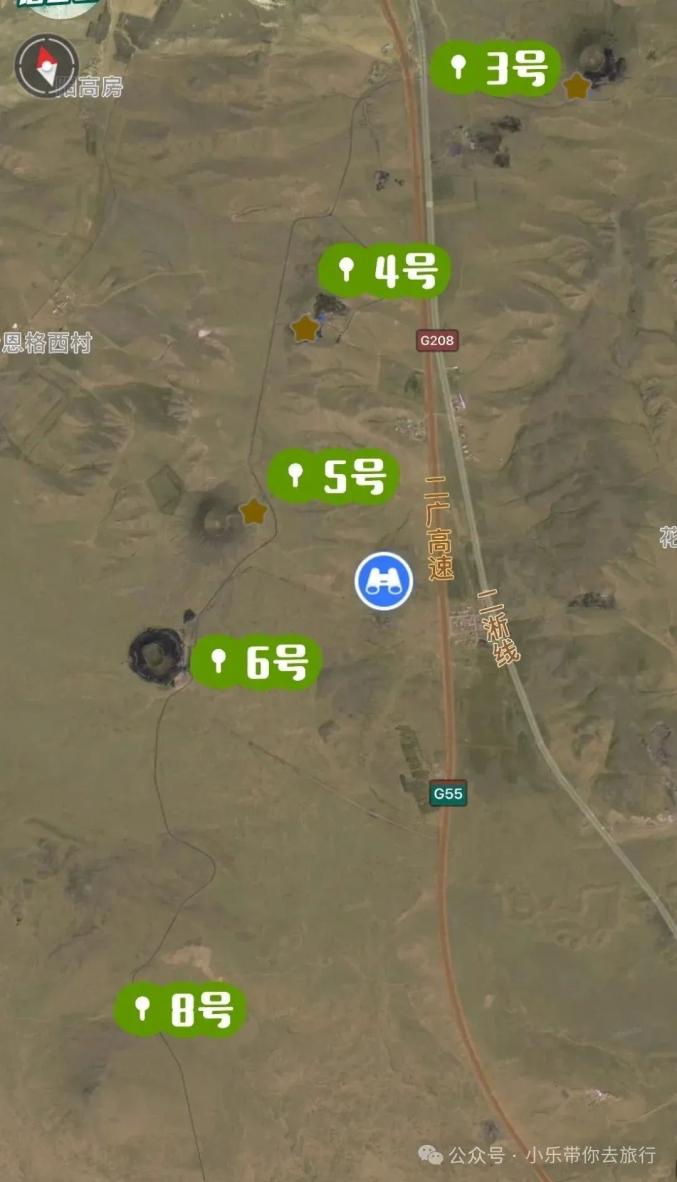Tap the compass to reset map orientation
677x1182 pixels.
point(47,66)
